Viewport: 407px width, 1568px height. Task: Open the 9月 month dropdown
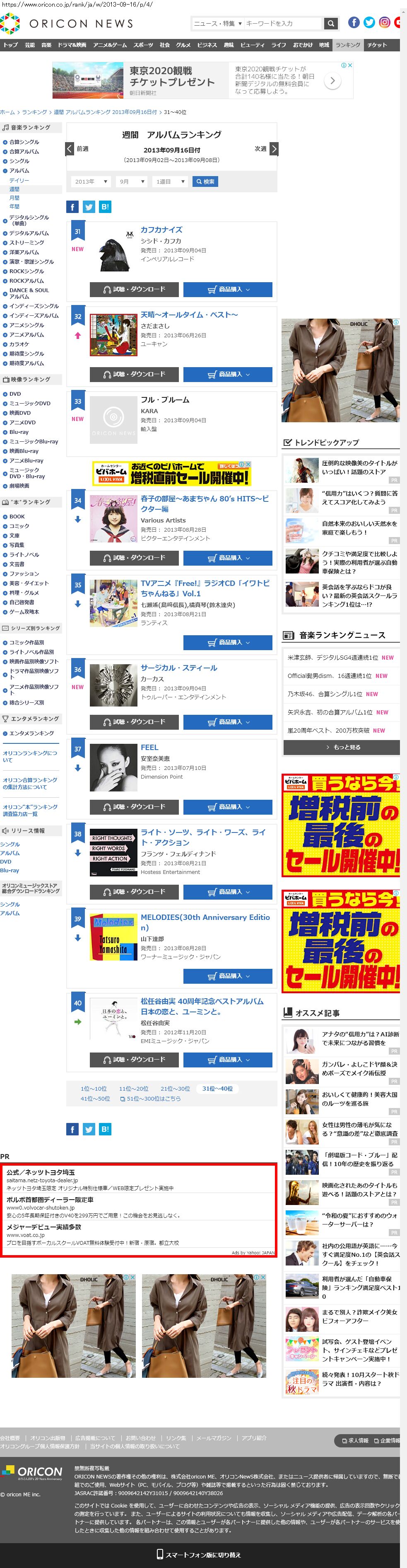point(132,181)
